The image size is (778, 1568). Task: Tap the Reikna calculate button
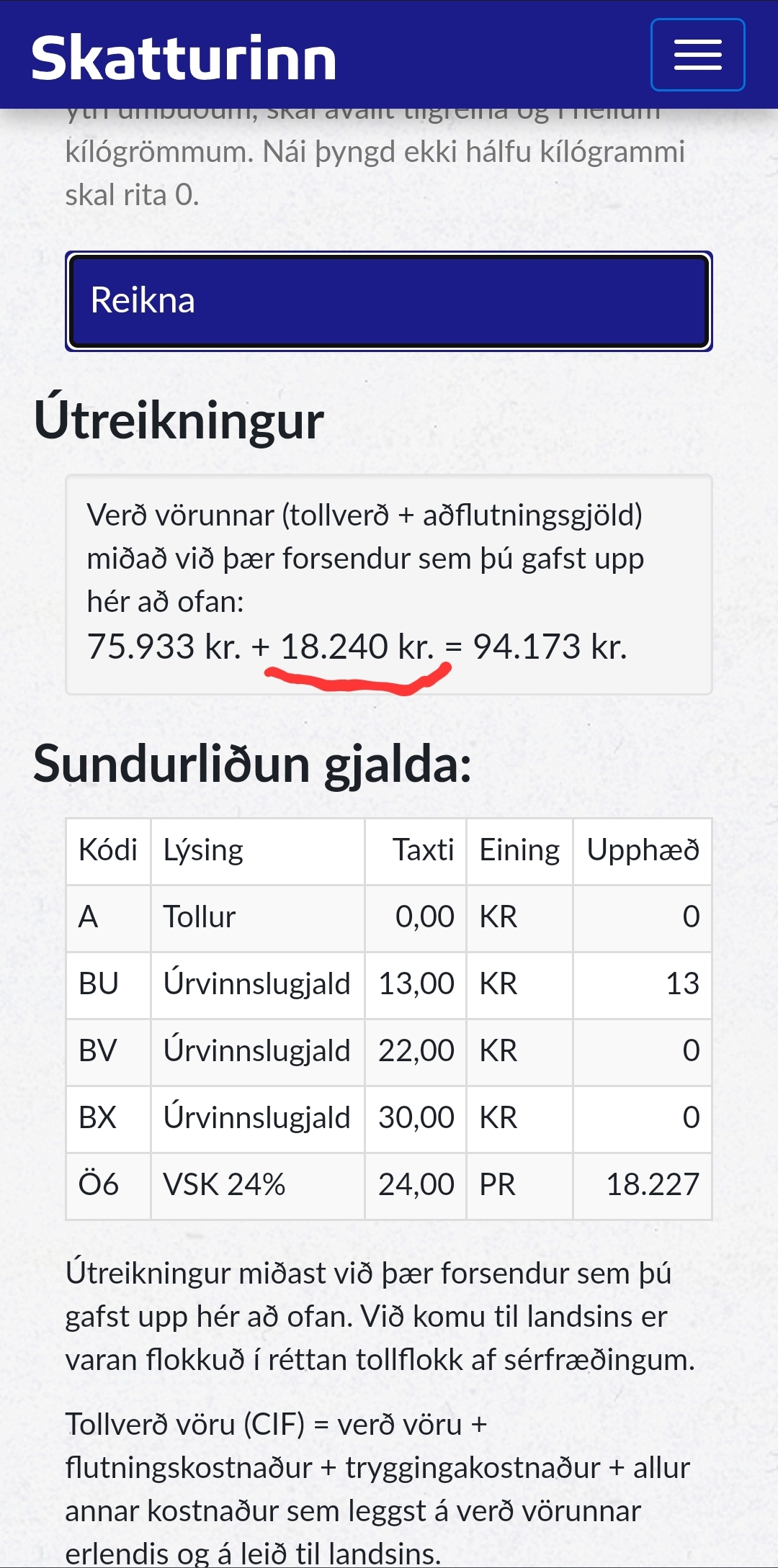click(389, 301)
